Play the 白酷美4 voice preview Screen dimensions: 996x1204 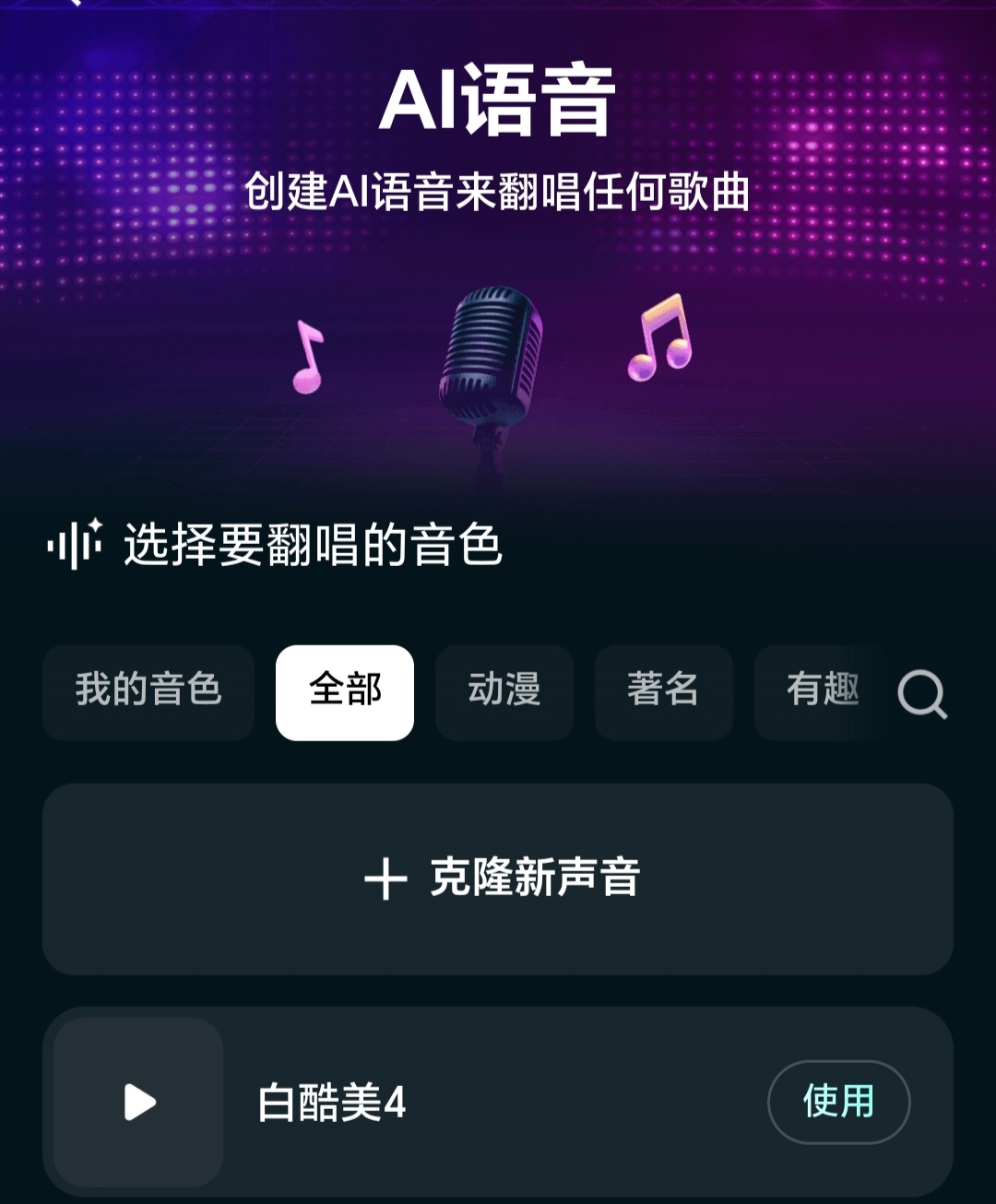click(139, 1102)
